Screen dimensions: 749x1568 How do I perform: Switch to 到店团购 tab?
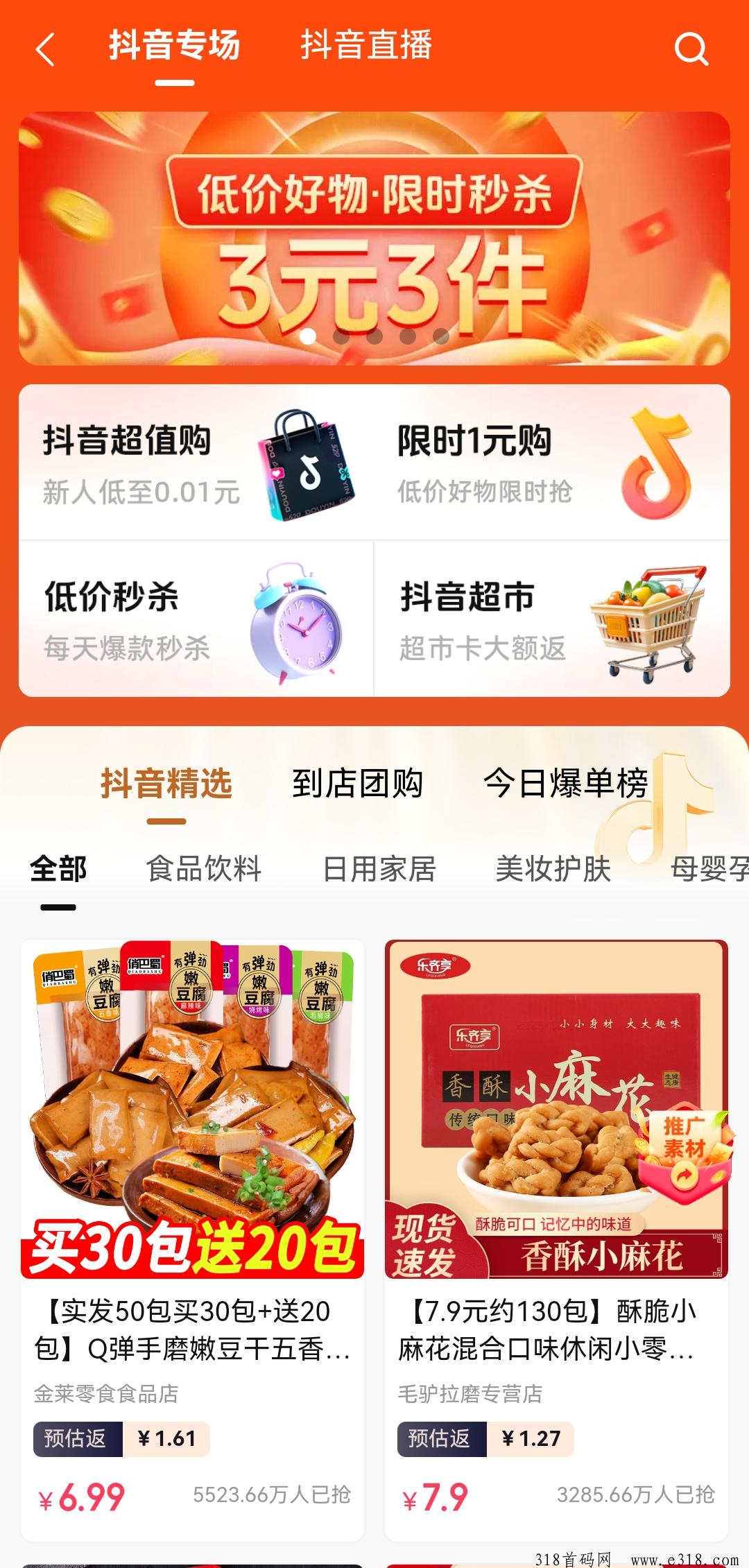(x=357, y=784)
